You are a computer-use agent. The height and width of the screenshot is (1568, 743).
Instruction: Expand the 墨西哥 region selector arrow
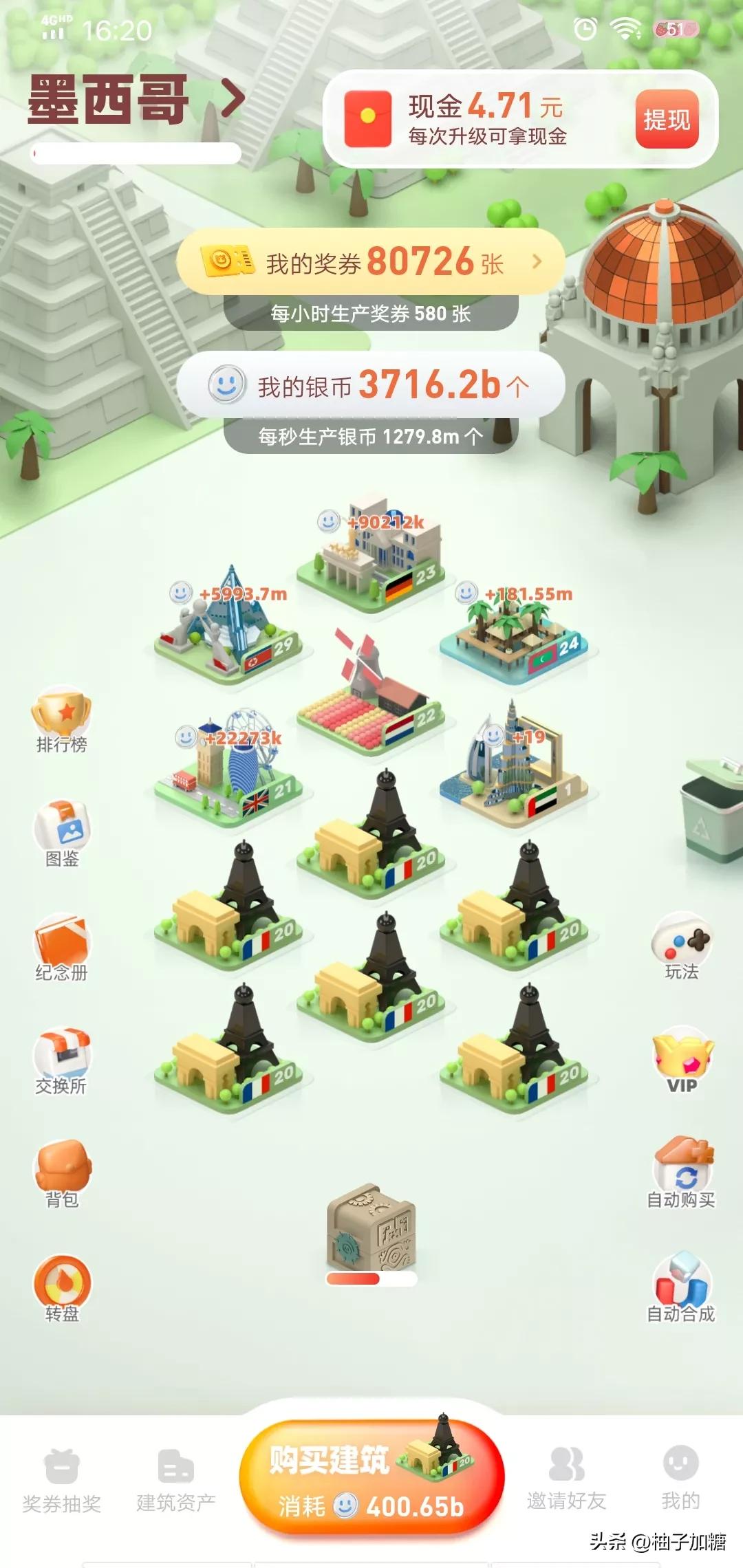coord(229,98)
